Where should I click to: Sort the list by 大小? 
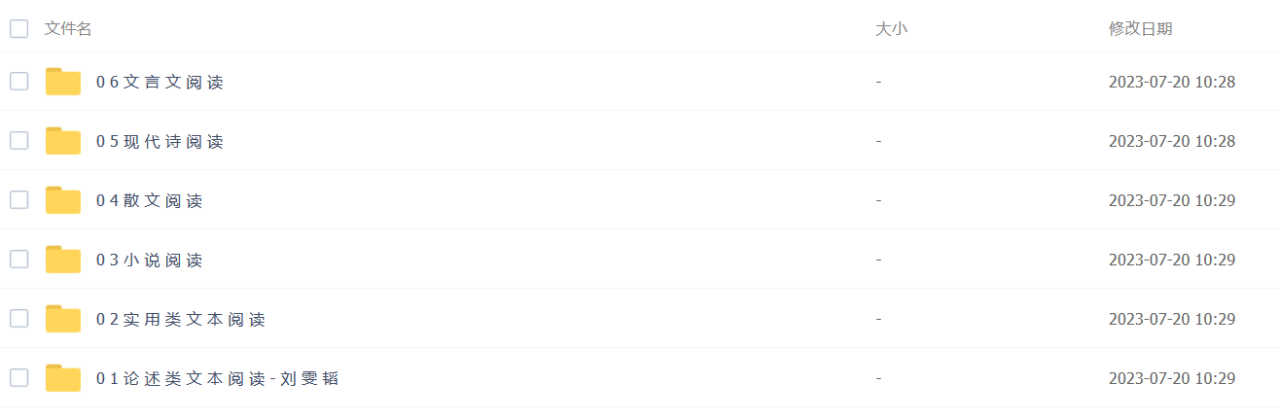(891, 29)
